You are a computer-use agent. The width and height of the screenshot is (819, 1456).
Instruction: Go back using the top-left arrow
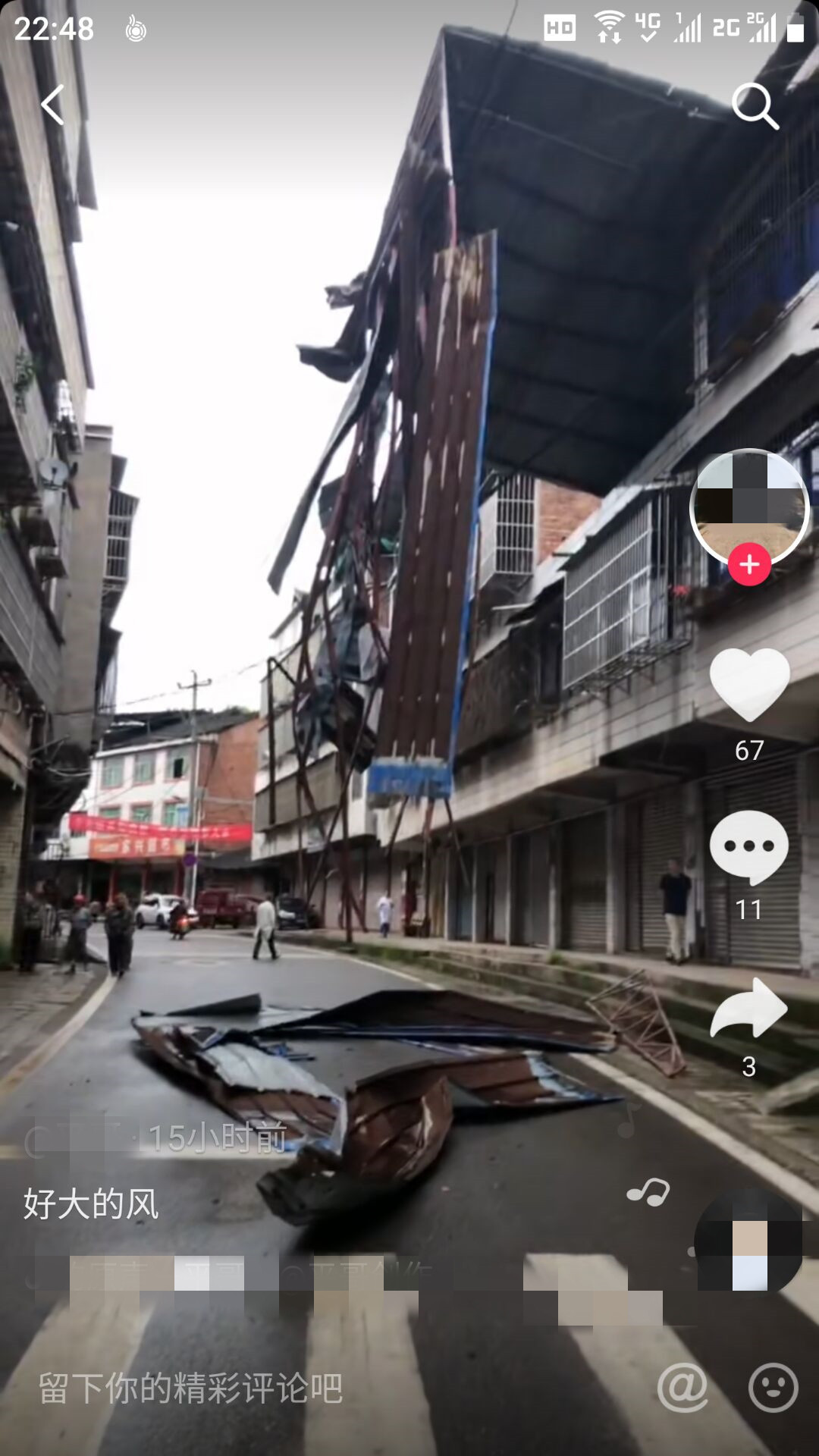pos(53,105)
